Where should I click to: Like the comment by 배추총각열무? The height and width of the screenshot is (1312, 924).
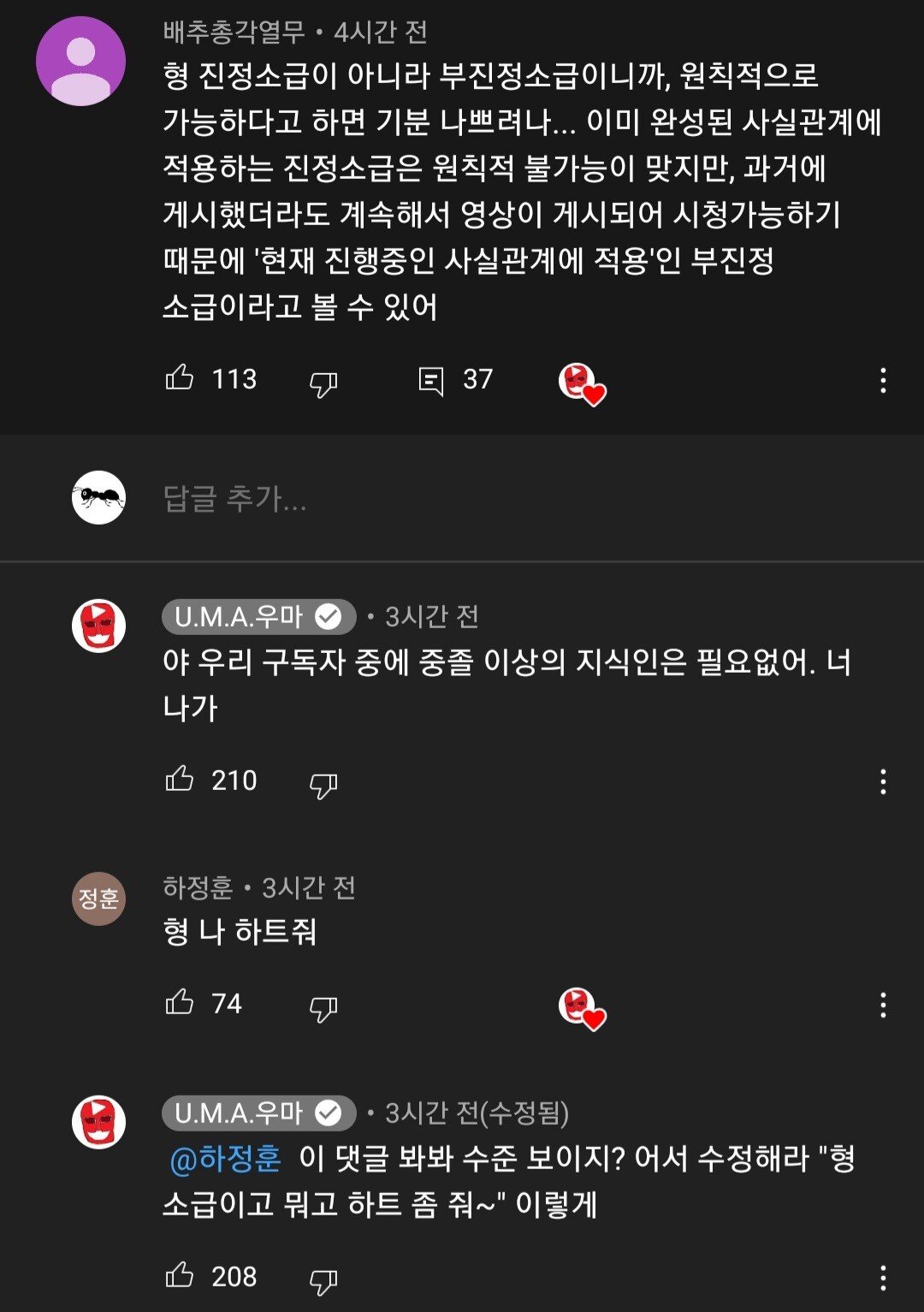click(180, 377)
